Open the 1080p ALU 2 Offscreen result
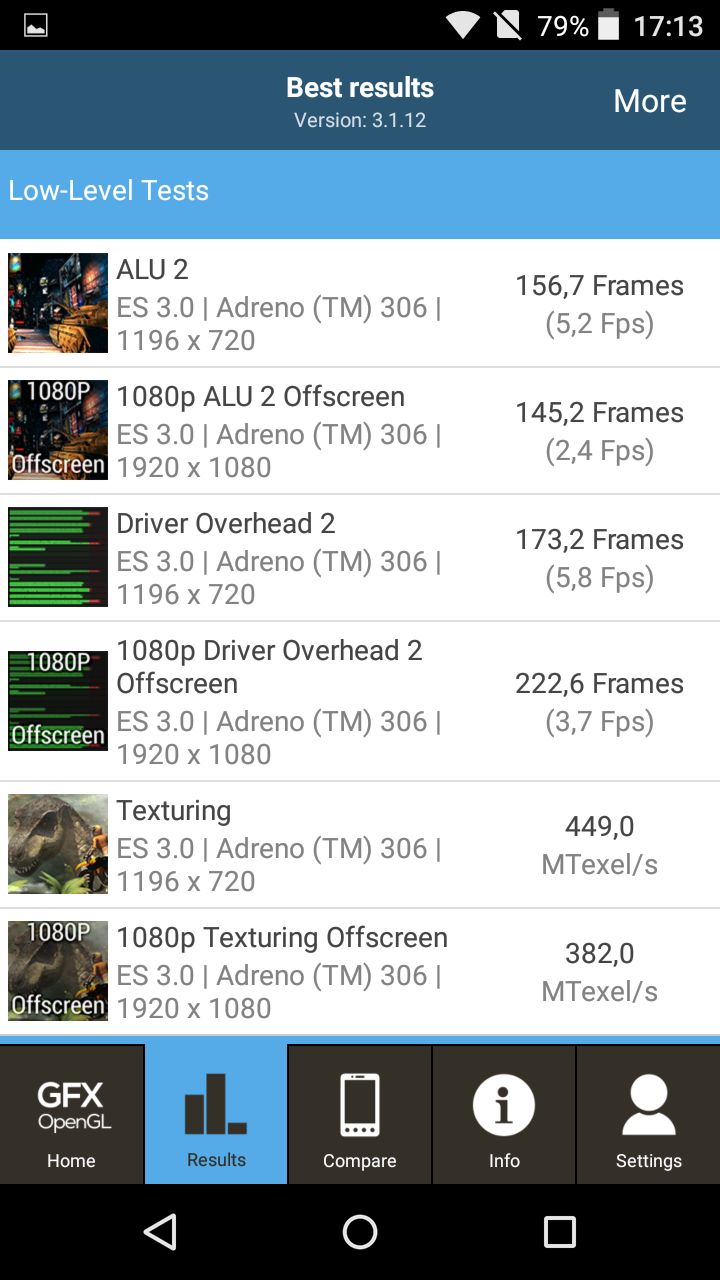The height and width of the screenshot is (1280, 720). click(x=360, y=430)
